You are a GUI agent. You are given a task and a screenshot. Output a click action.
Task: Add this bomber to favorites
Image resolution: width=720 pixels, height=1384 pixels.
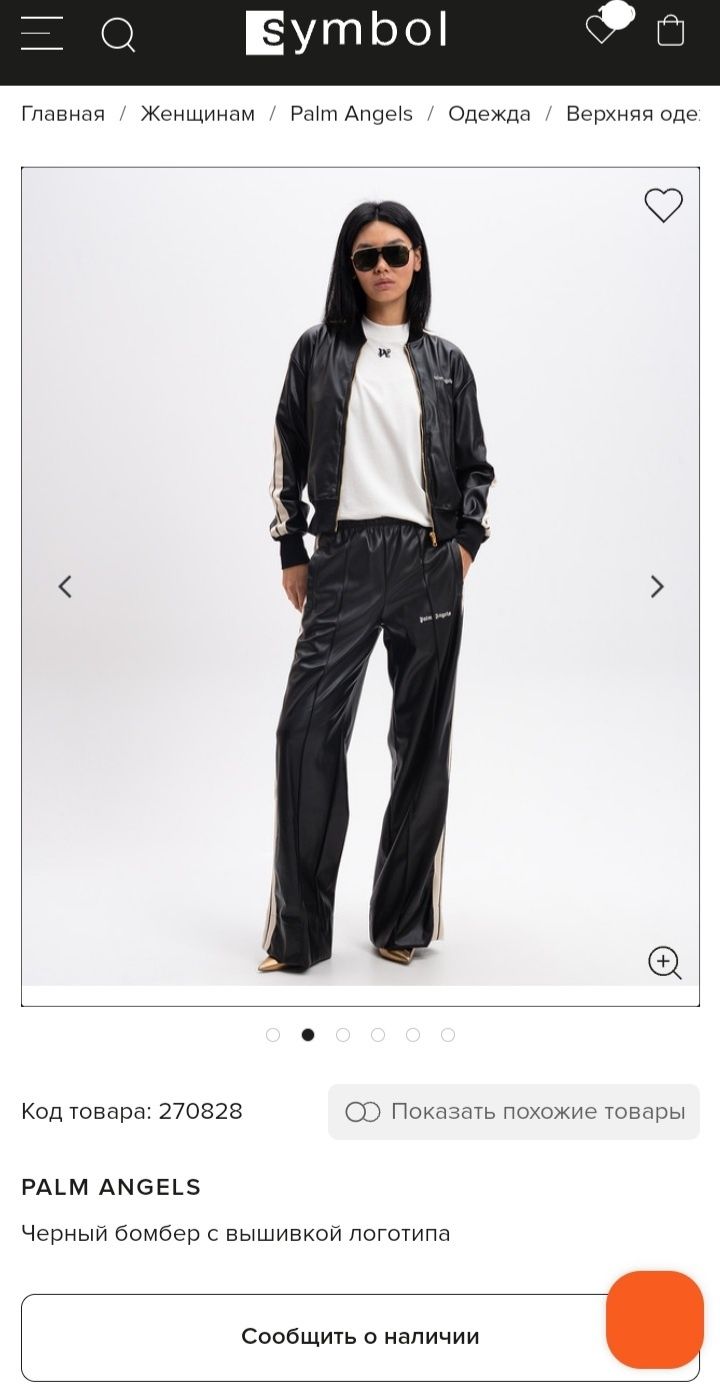click(663, 205)
